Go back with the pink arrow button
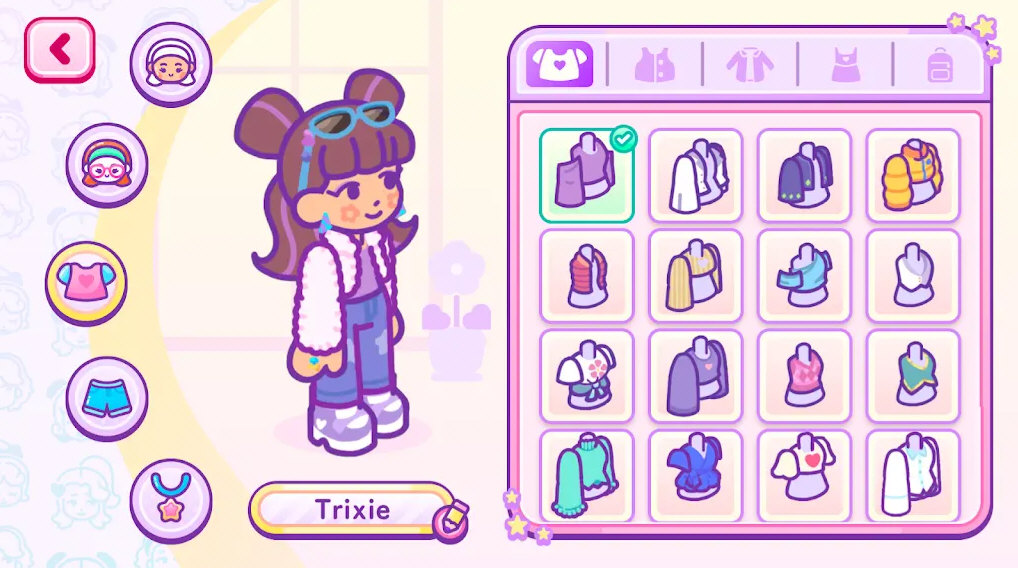 pyautogui.click(x=59, y=49)
